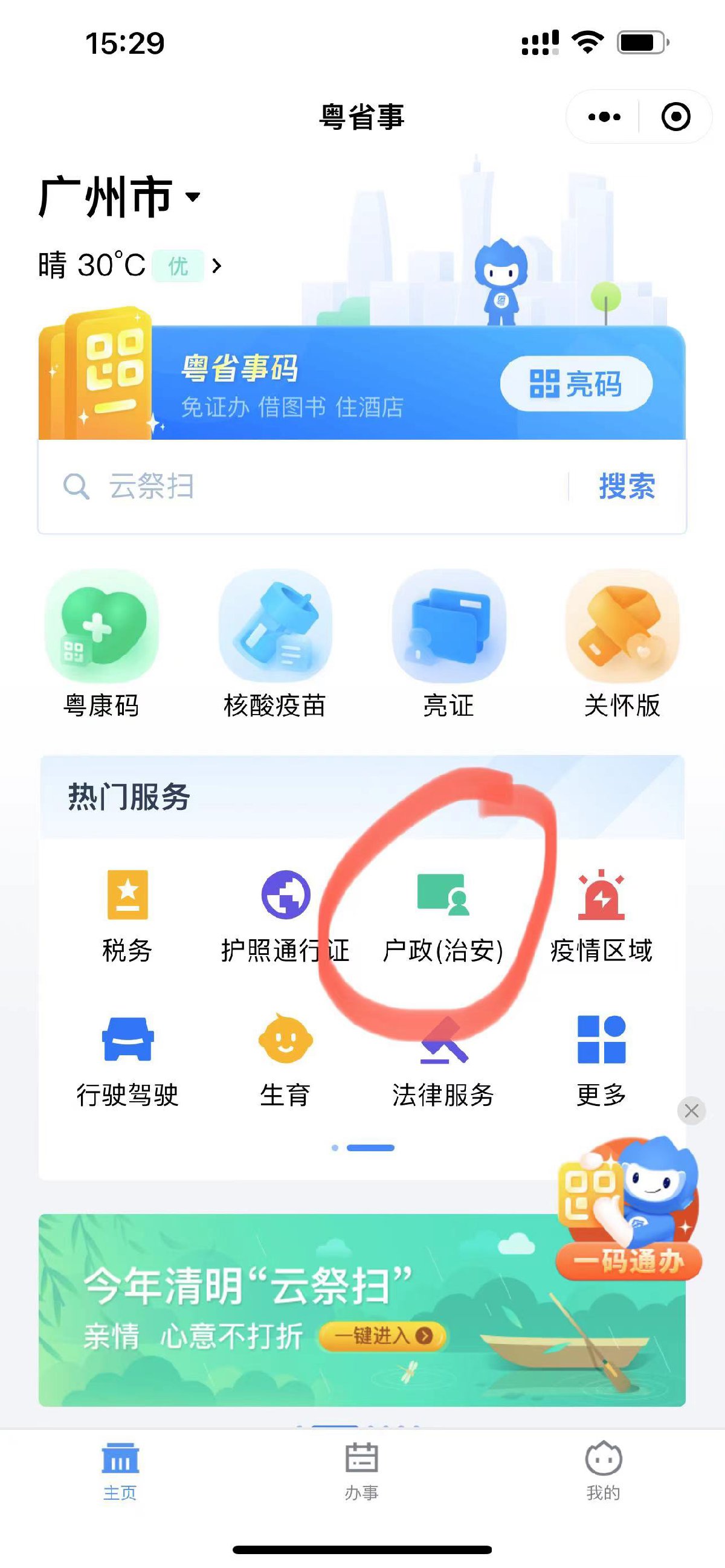Open the 亮证 service
This screenshot has width=725, height=1568.
coord(449,643)
